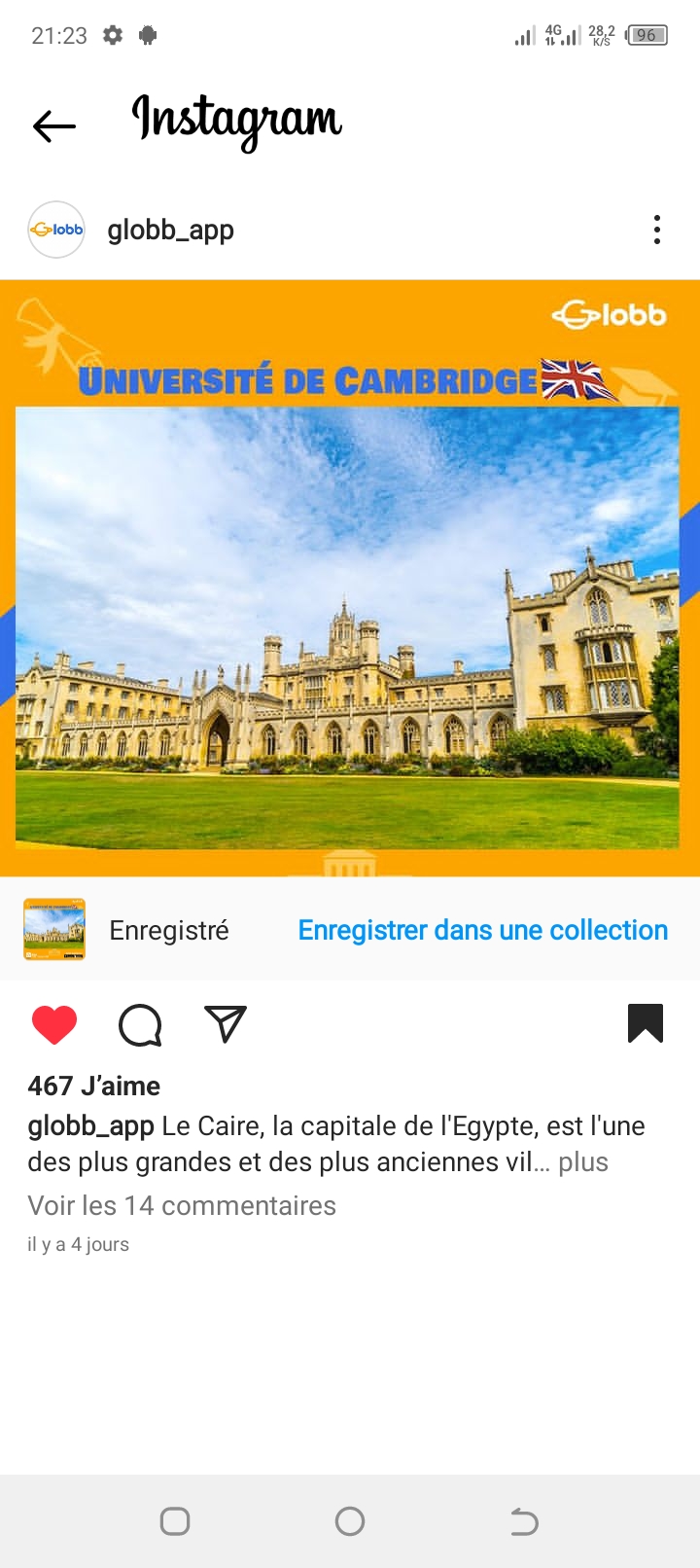
Task: Go to the system home screen
Action: (350, 1520)
